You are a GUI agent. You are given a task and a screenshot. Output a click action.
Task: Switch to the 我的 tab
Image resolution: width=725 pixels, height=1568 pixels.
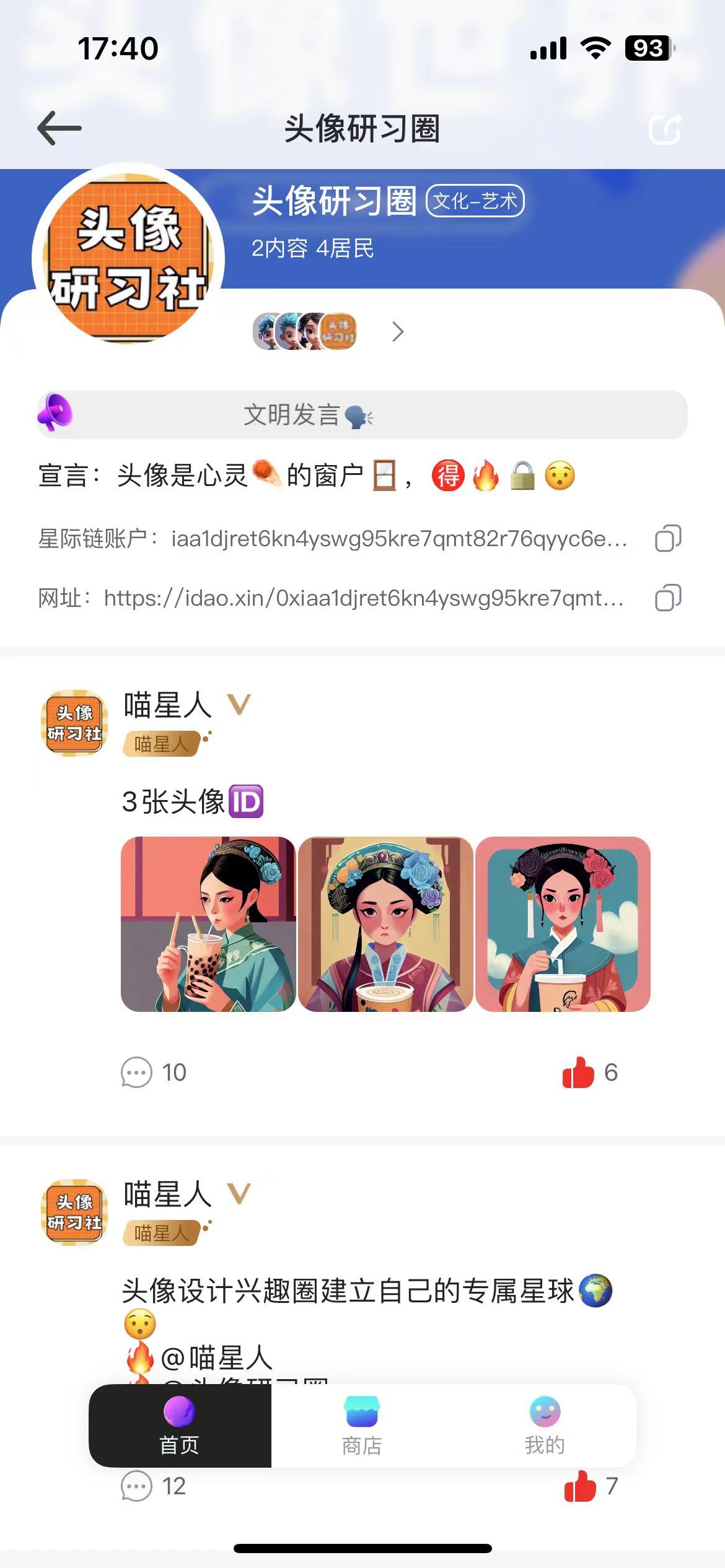(545, 1426)
